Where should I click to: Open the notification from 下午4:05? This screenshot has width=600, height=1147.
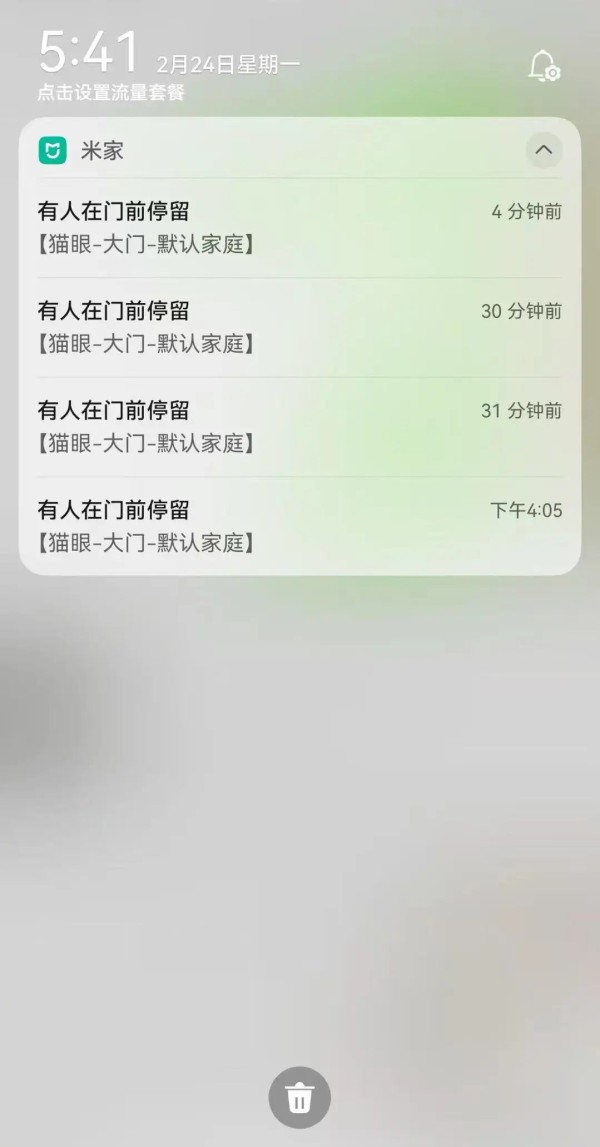coord(300,526)
